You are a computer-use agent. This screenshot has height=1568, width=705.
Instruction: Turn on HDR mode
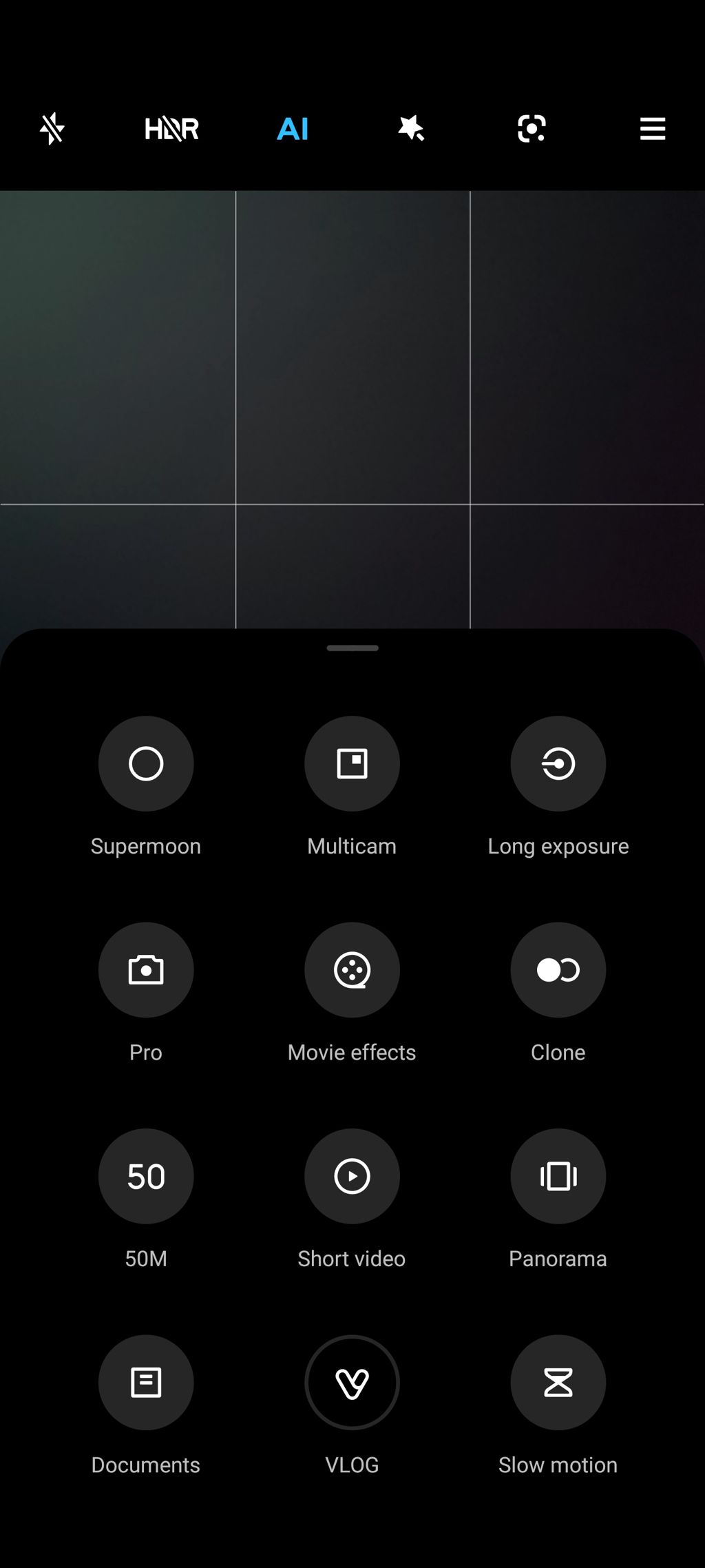pyautogui.click(x=171, y=129)
